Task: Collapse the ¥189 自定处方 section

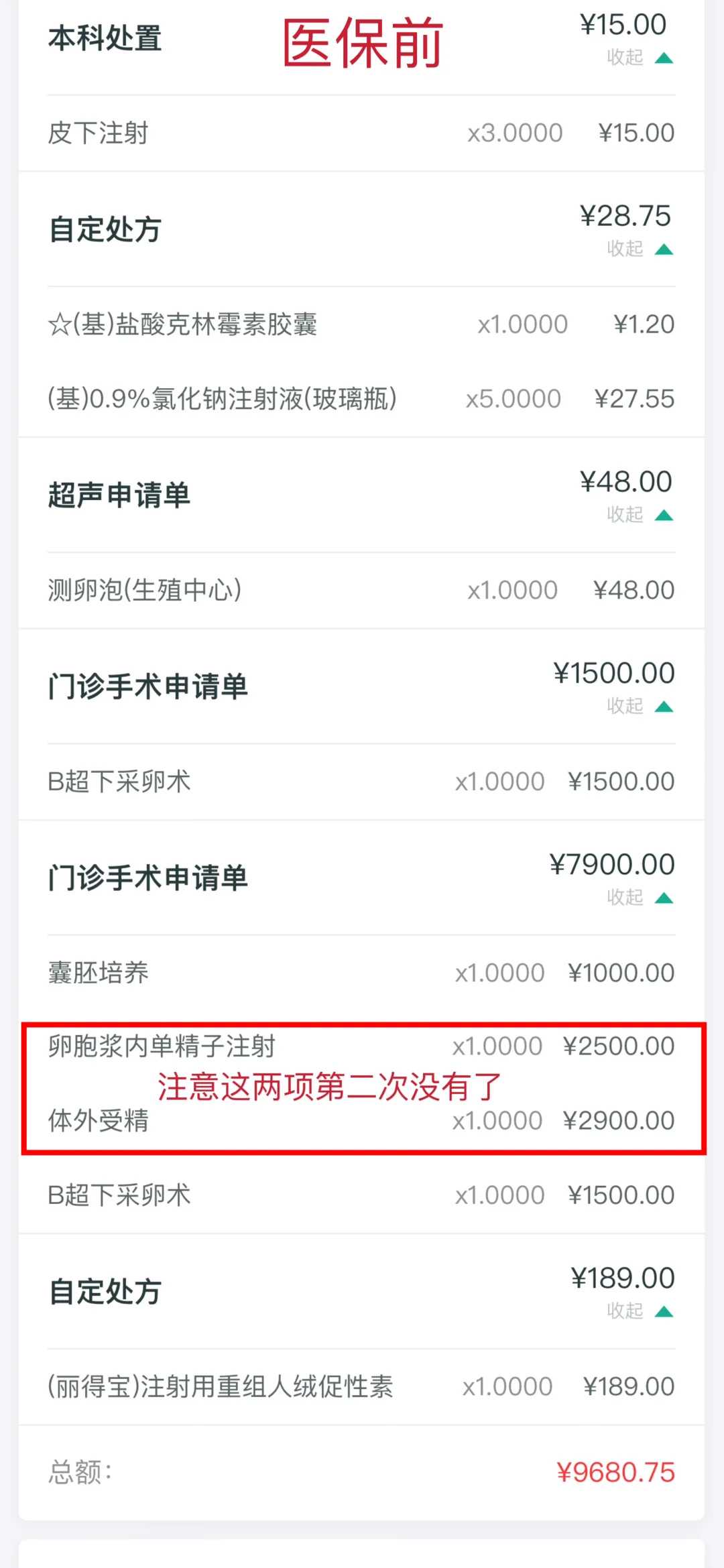Action: tap(664, 1312)
